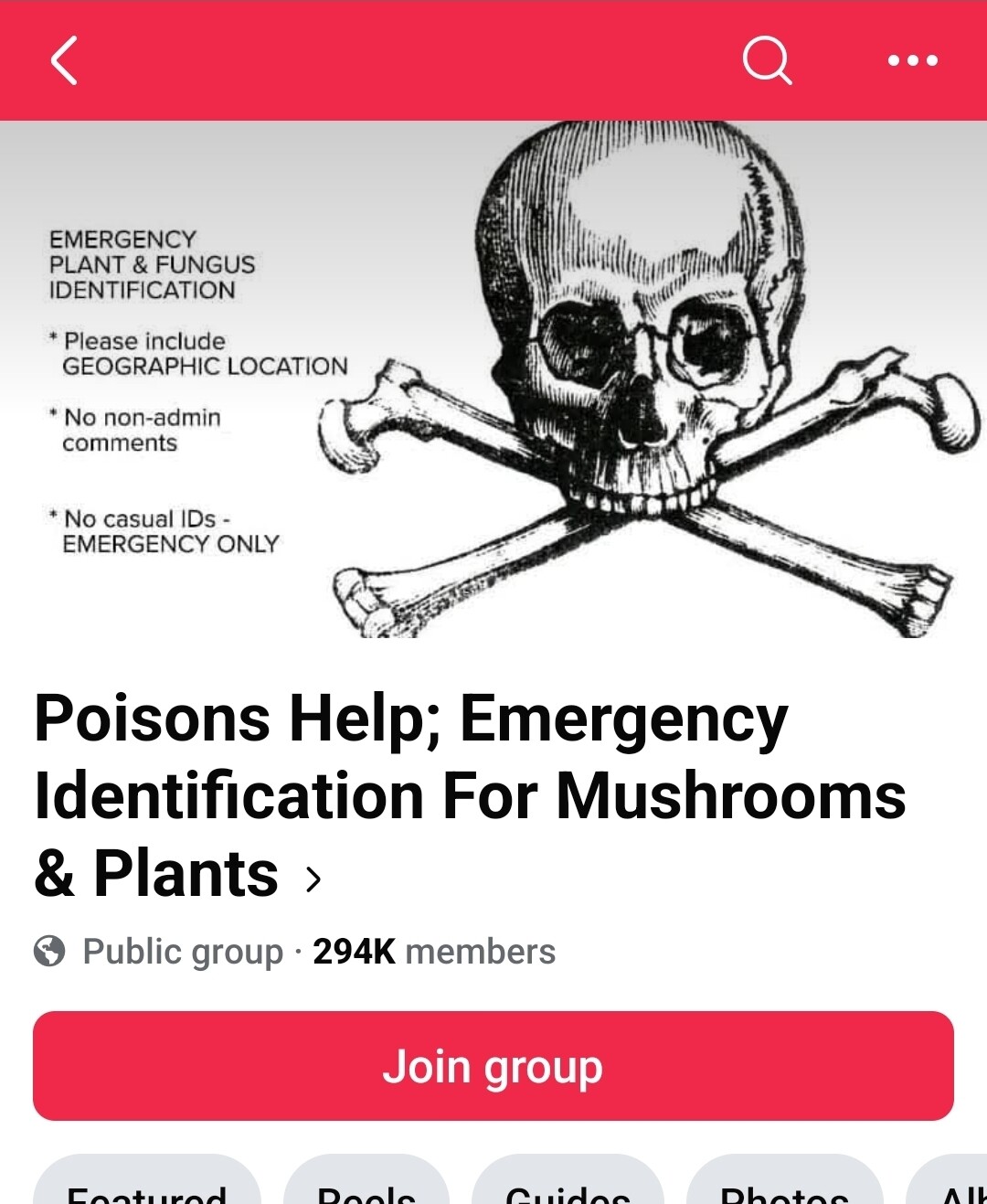The height and width of the screenshot is (1204, 987).
Task: Open the three-dot overflow menu
Action: 912,61
